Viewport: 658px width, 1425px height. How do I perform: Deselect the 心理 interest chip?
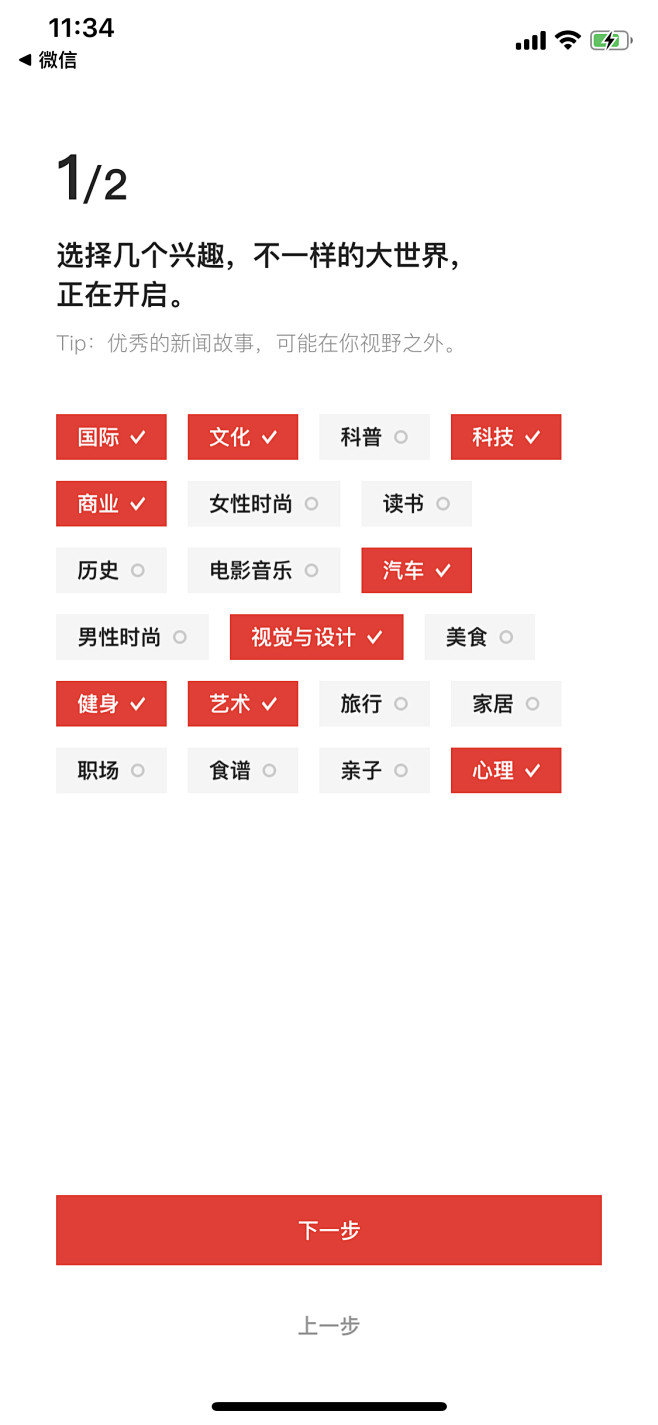(x=506, y=770)
